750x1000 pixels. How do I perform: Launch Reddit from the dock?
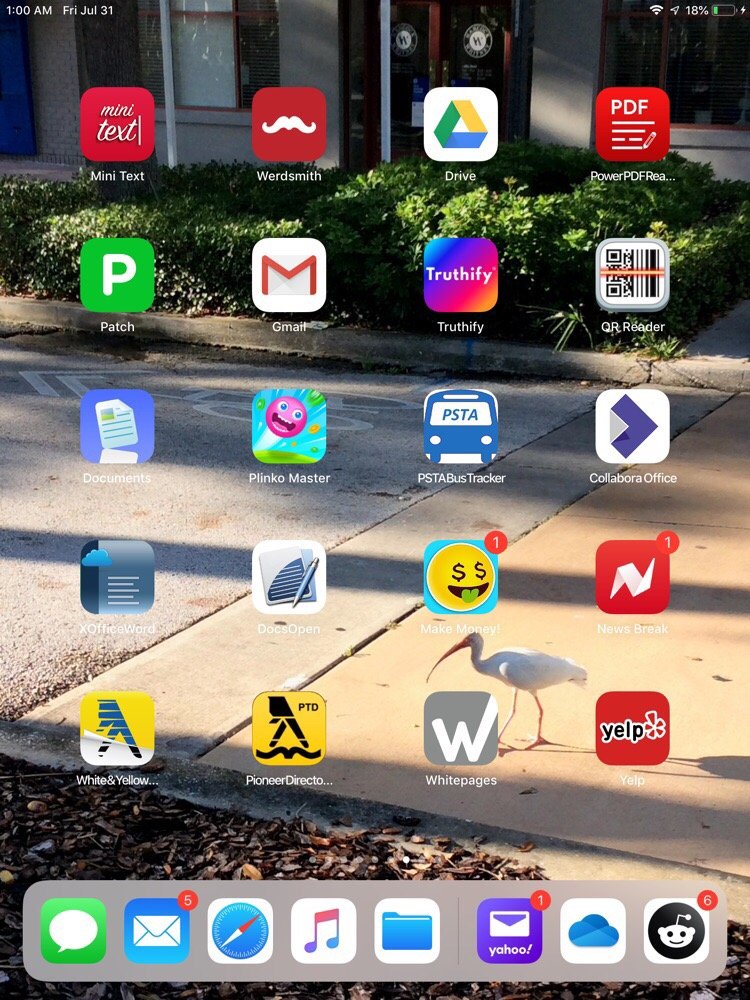tap(676, 931)
